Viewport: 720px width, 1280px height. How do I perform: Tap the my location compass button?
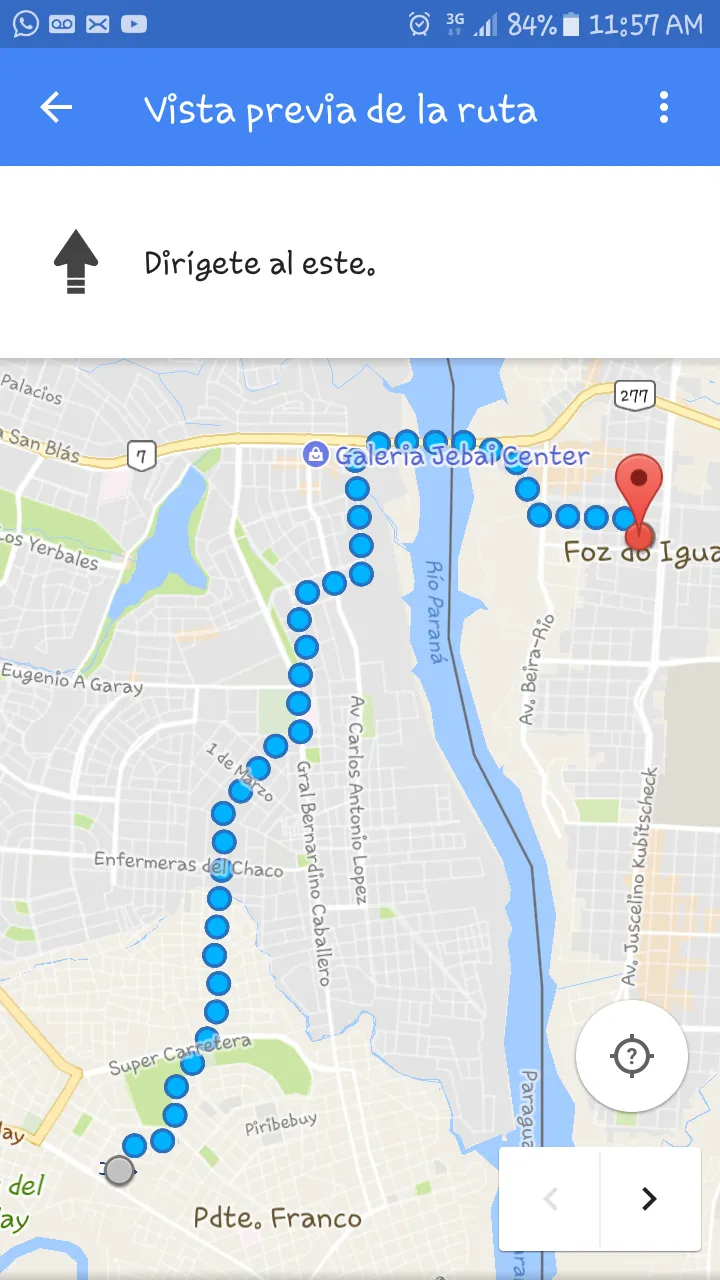[x=632, y=1056]
